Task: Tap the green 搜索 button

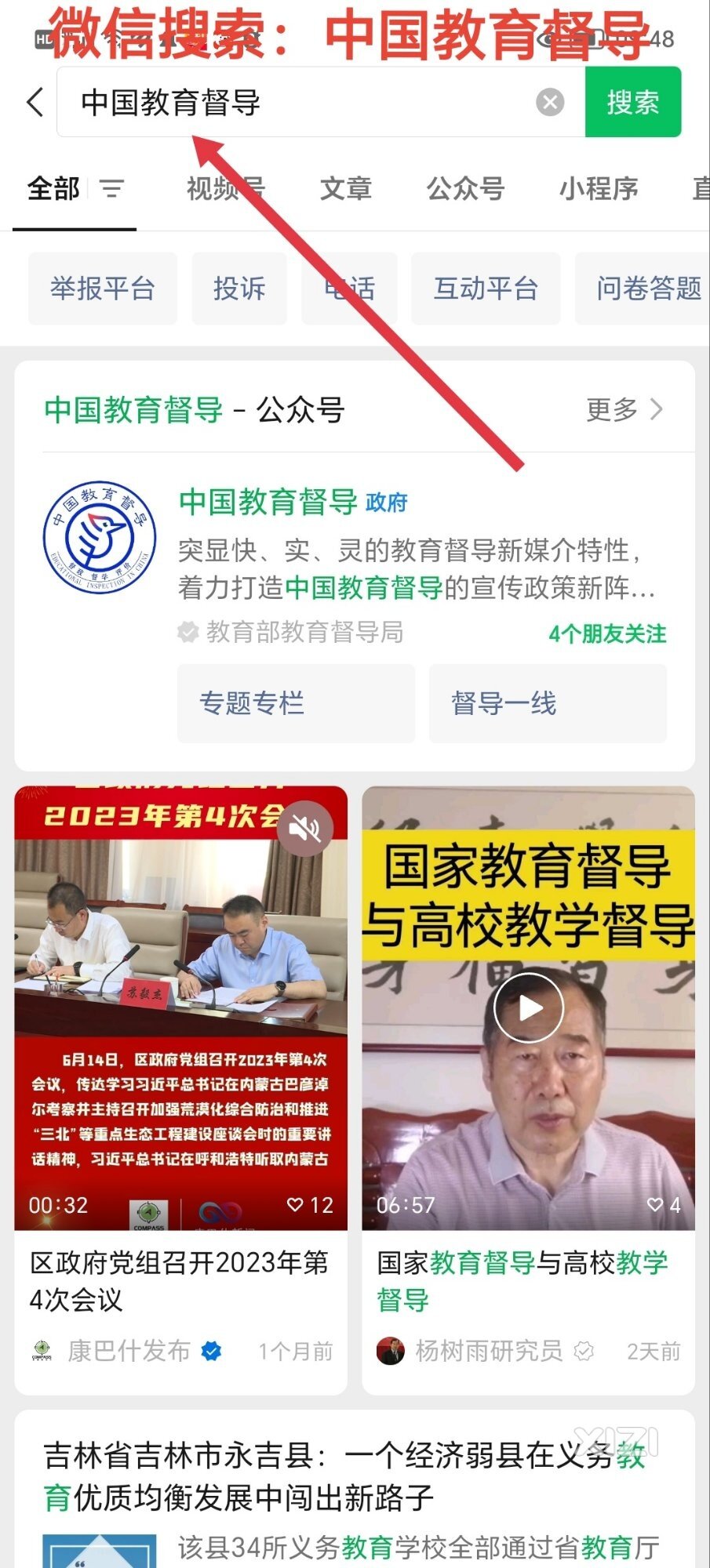Action: click(x=632, y=102)
